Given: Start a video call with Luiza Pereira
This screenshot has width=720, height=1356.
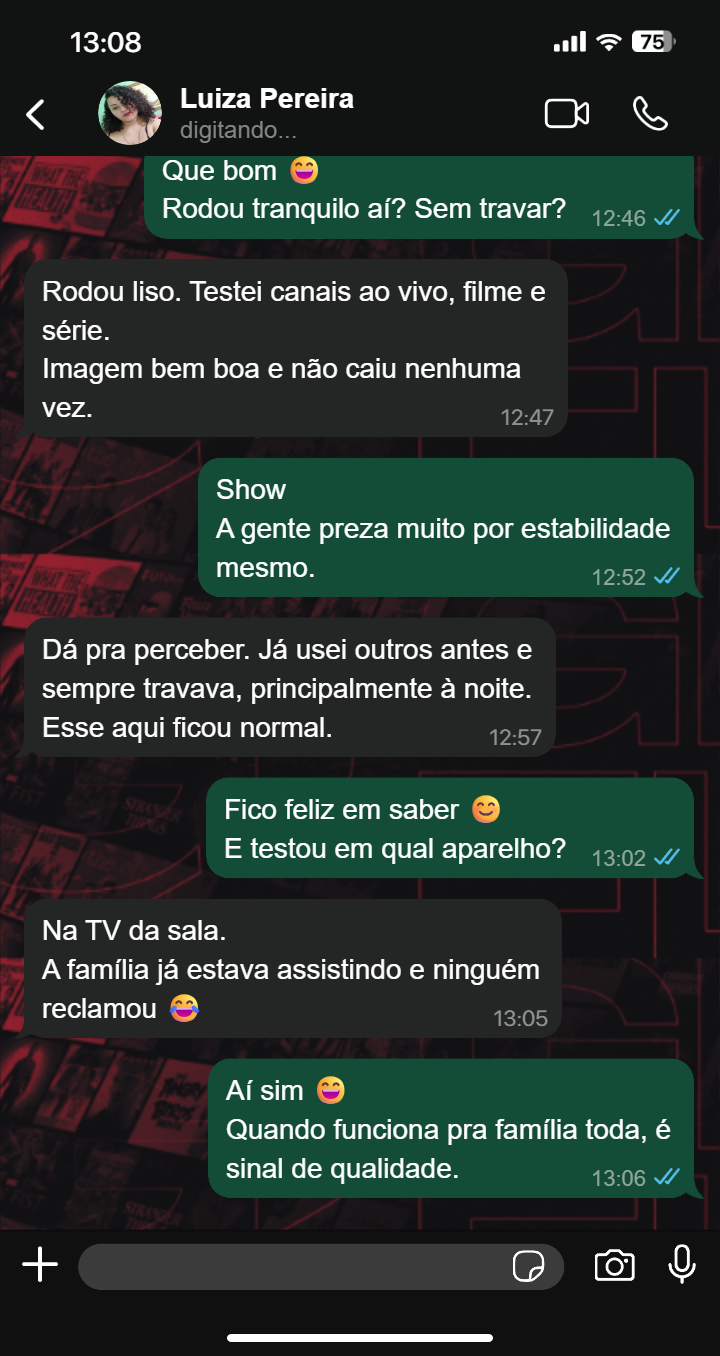Looking at the screenshot, I should [x=567, y=113].
